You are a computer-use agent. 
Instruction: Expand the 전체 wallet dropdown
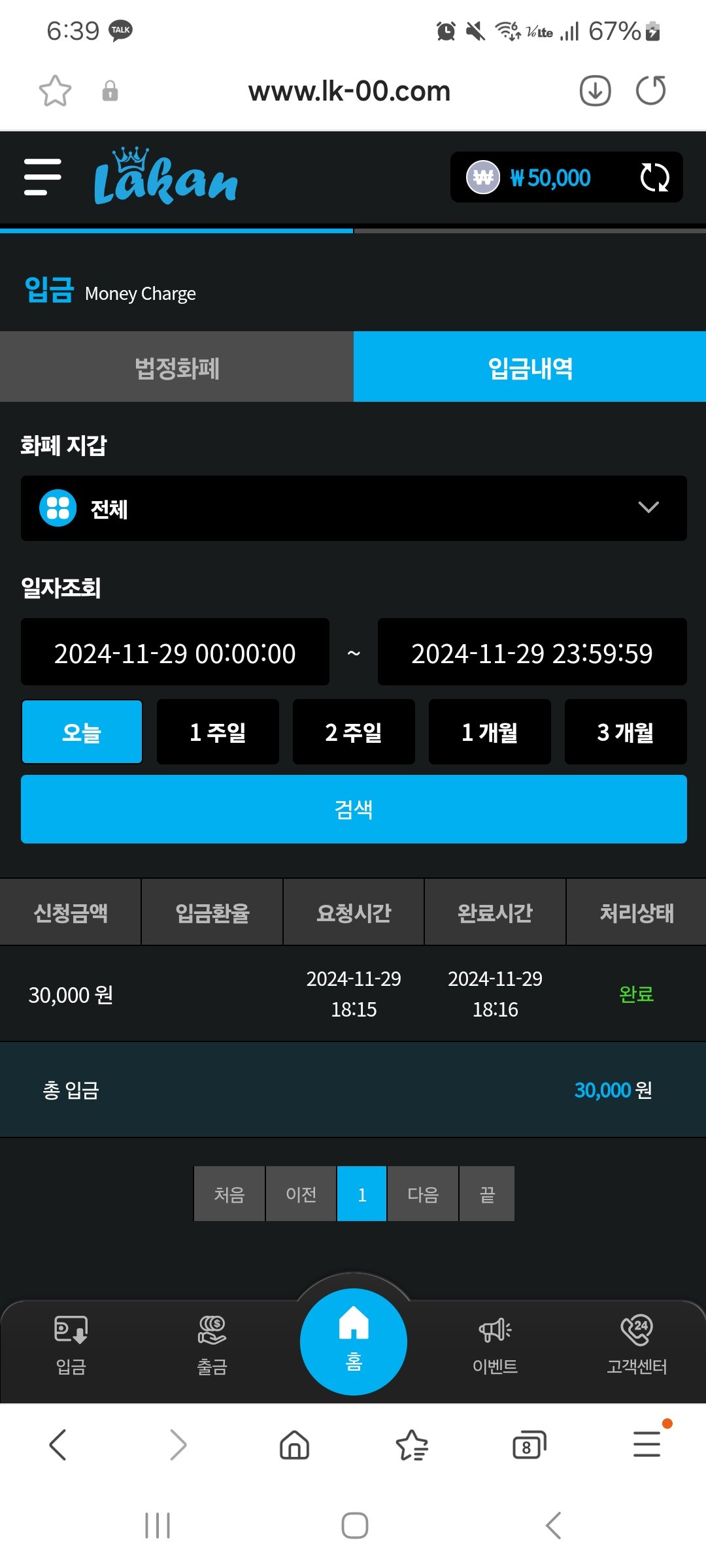354,508
